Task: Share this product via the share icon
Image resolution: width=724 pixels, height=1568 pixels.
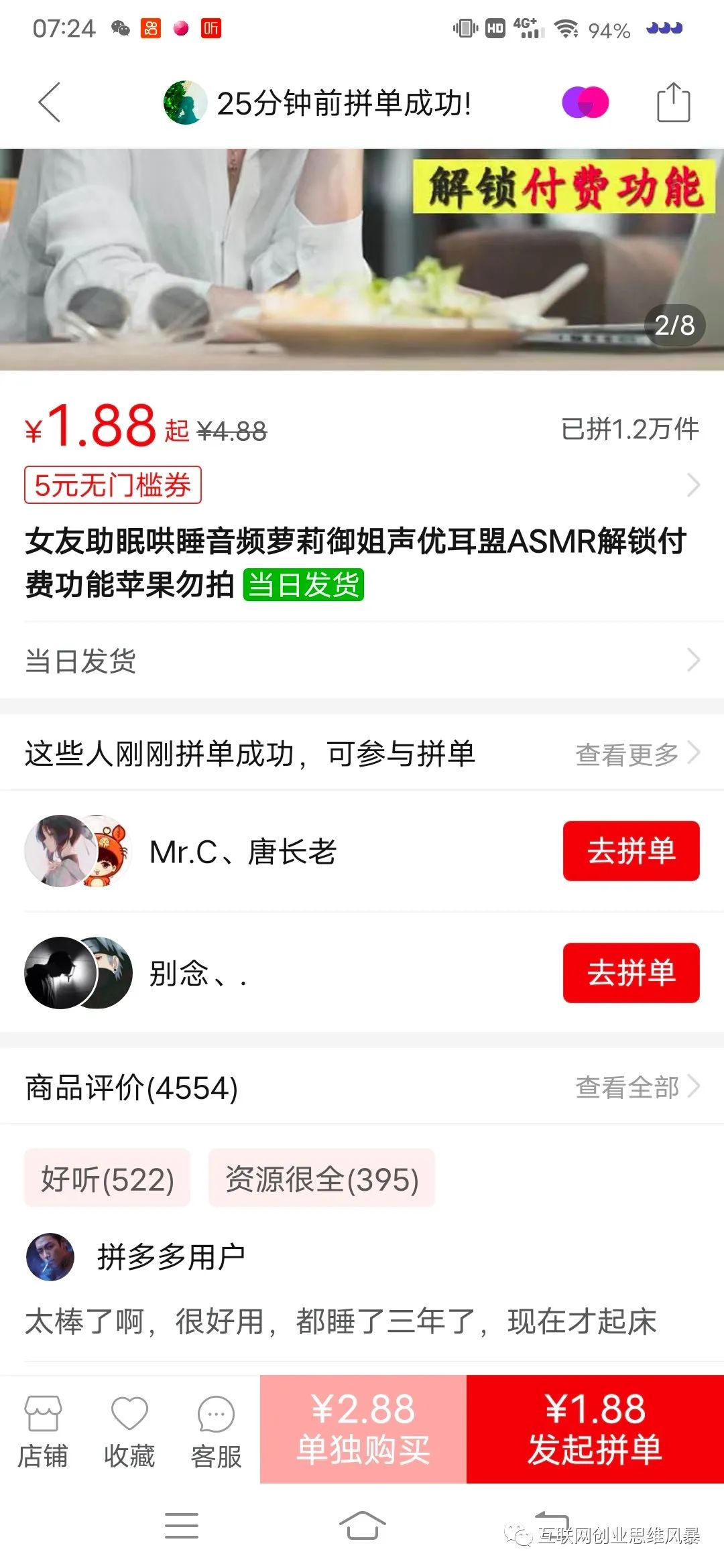Action: pos(672,103)
